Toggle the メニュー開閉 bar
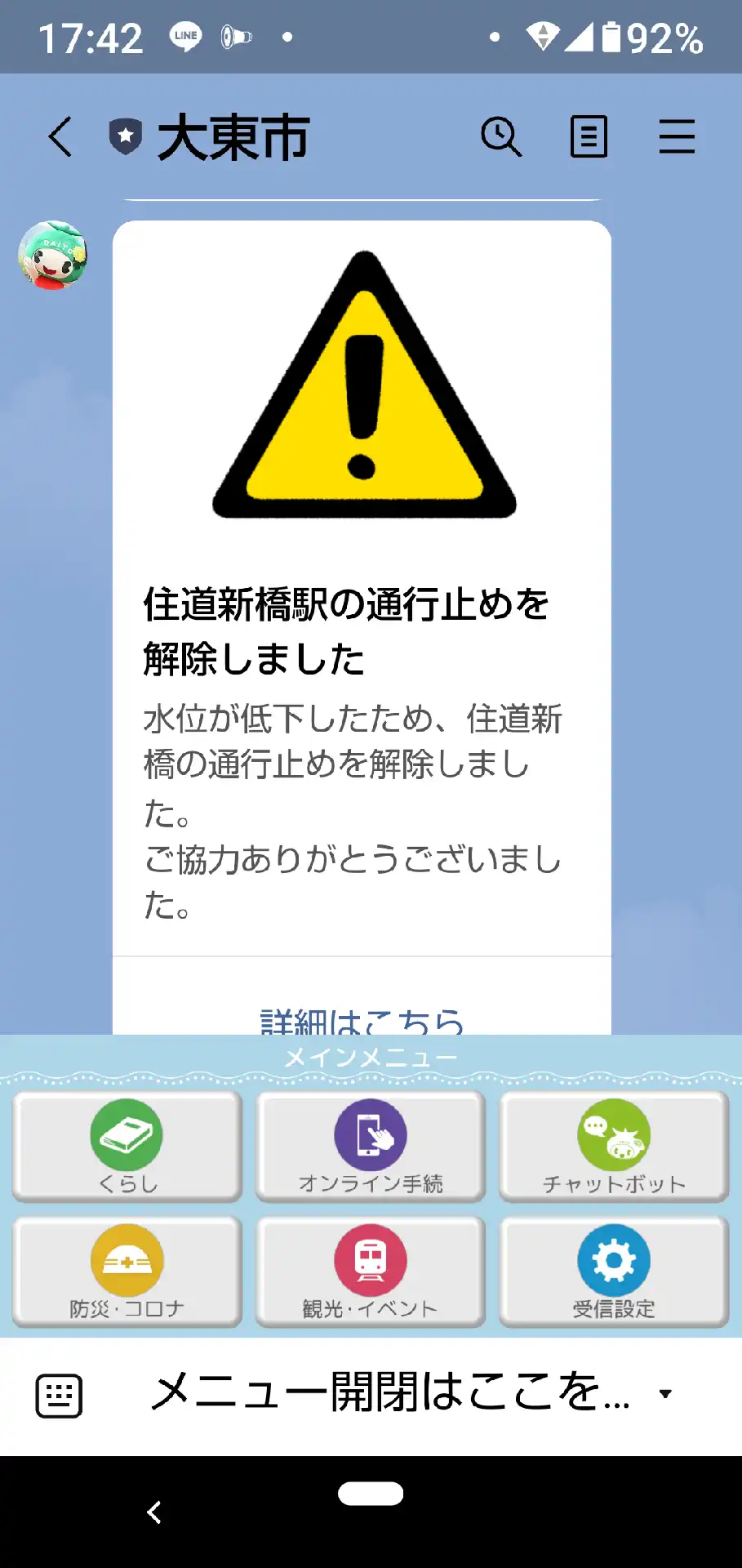Screen dimensions: 742x1568 (x=408, y=1394)
